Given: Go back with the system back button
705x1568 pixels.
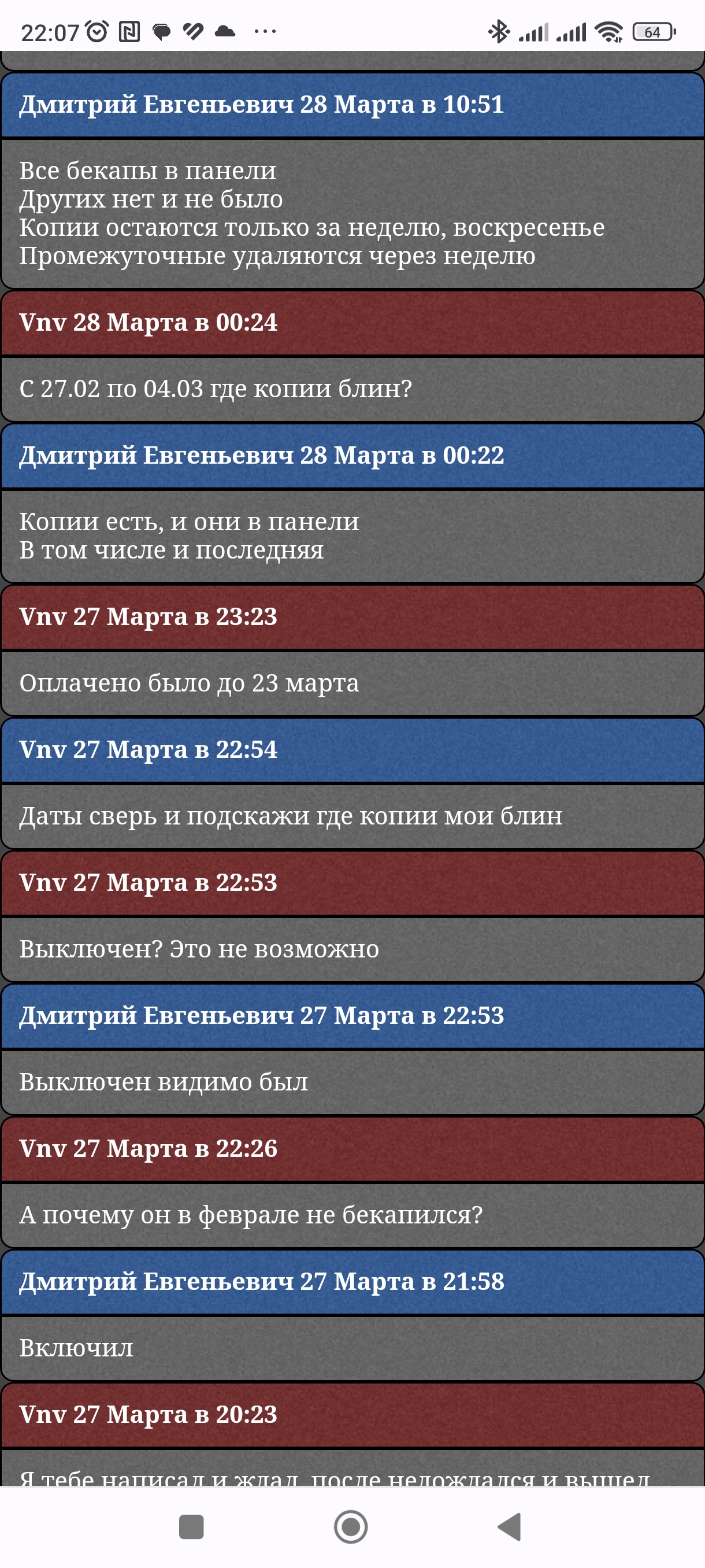Looking at the screenshot, I should click(510, 1526).
